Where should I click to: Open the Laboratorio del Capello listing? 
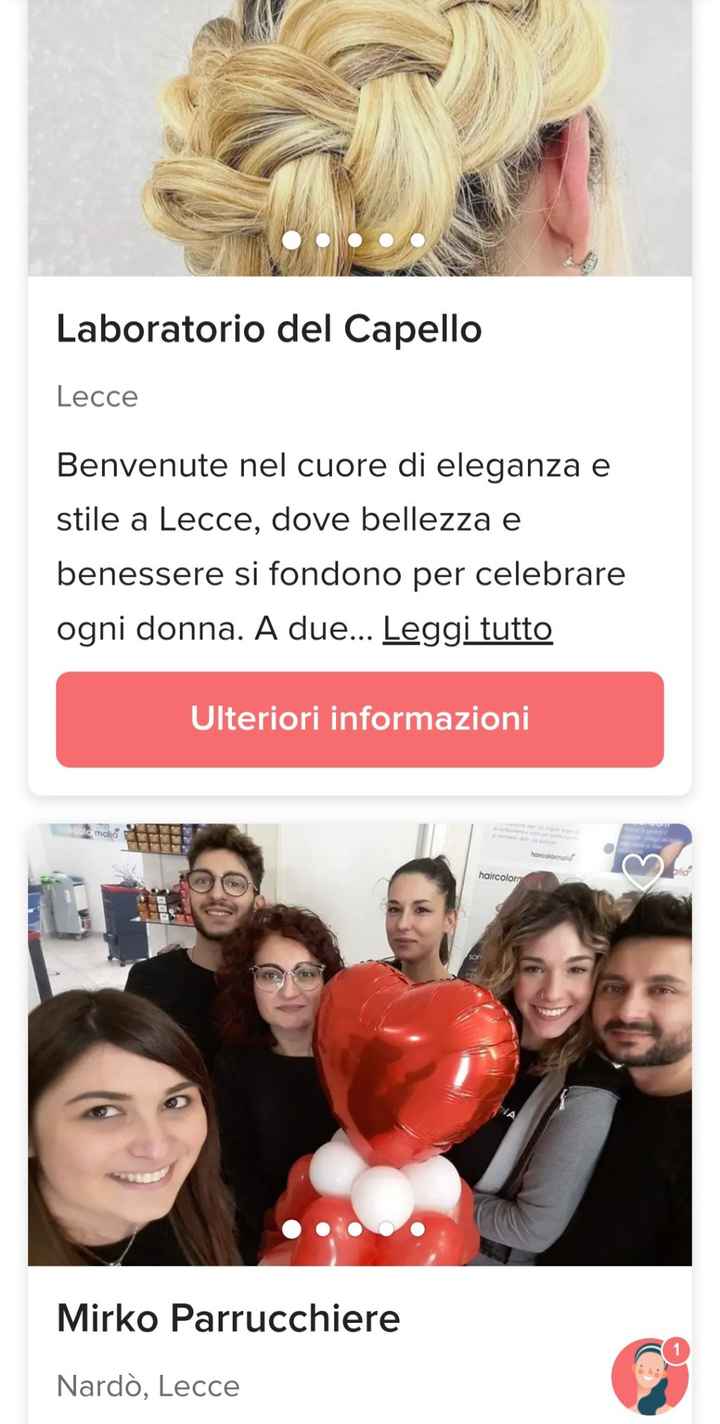(269, 329)
